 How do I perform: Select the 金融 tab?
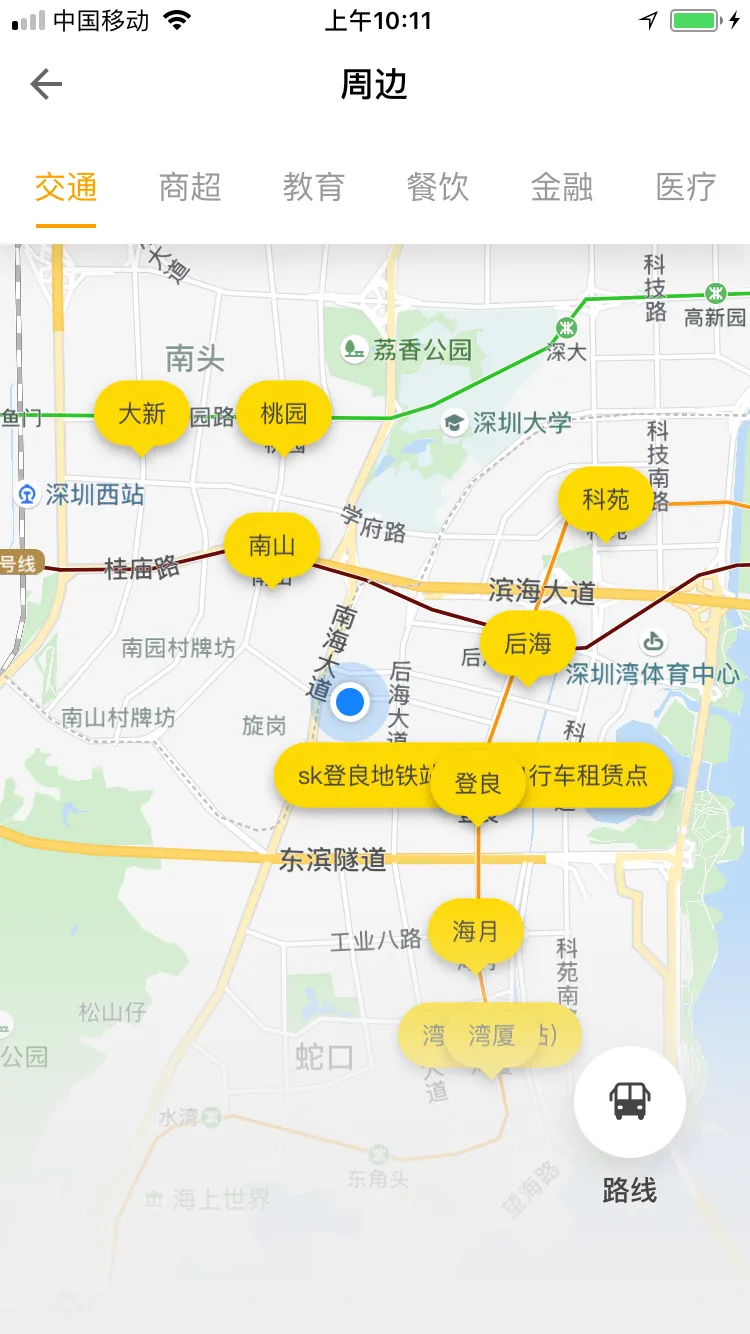(562, 187)
